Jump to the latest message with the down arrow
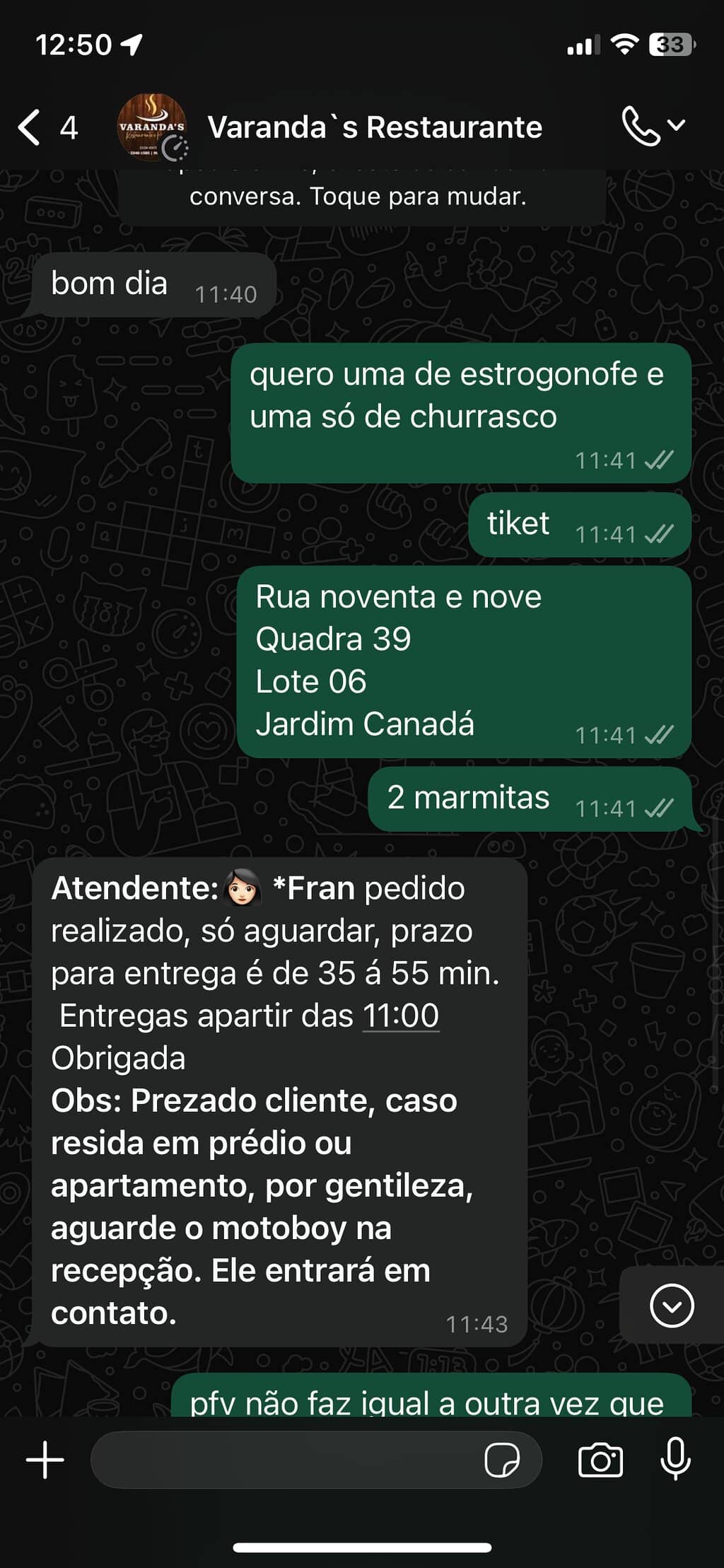This screenshot has height=1568, width=724. click(671, 1305)
